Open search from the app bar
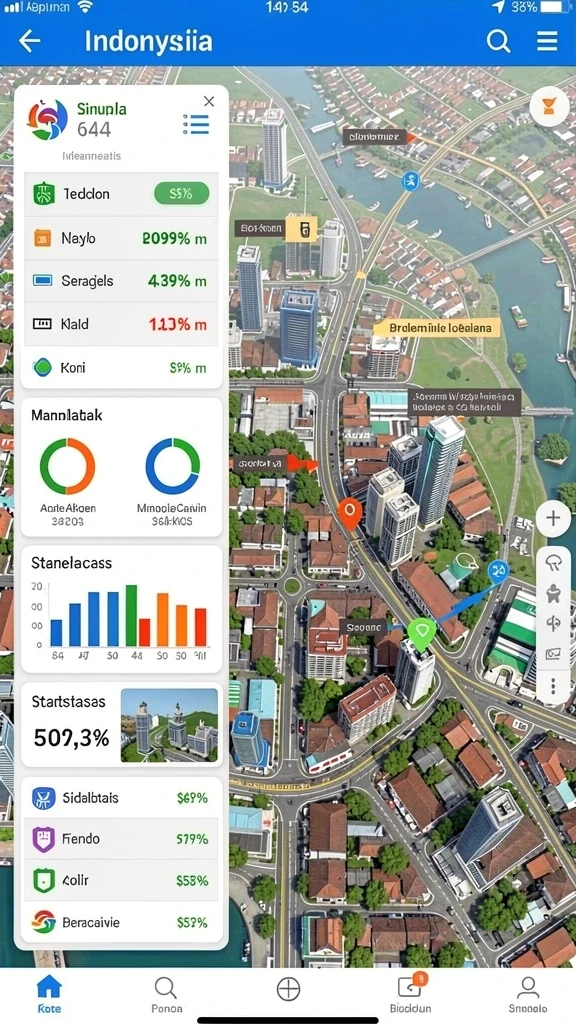 (x=498, y=41)
